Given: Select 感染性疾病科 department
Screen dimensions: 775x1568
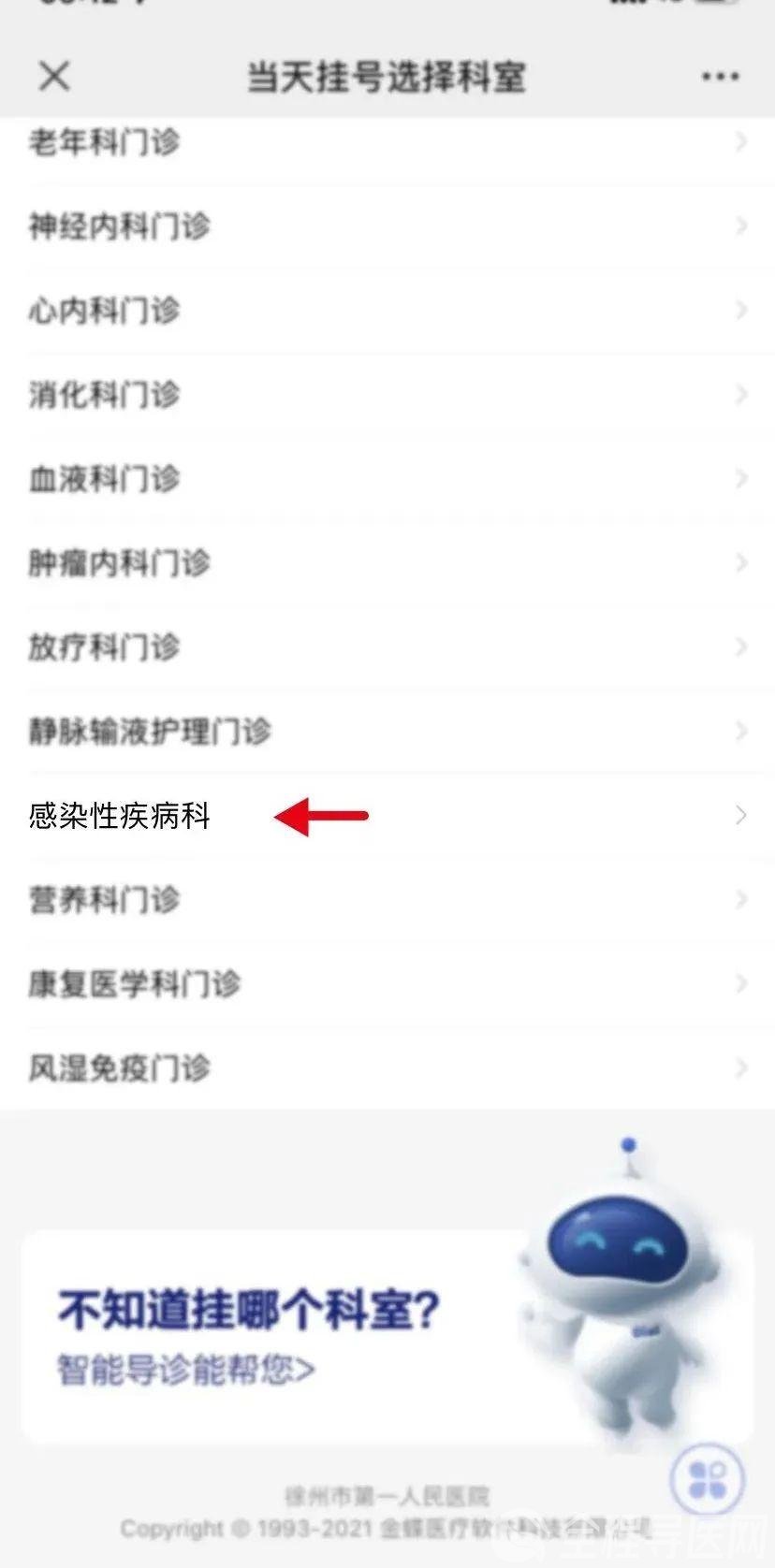Looking at the screenshot, I should point(387,816).
